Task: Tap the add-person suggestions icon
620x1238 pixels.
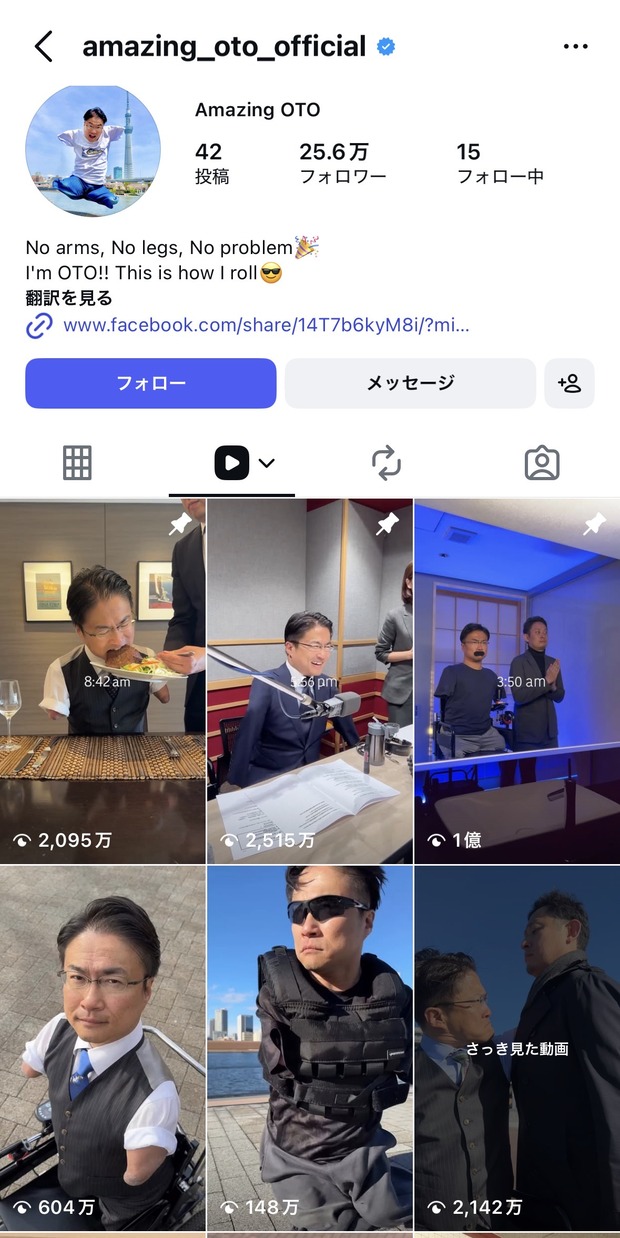Action: point(569,383)
